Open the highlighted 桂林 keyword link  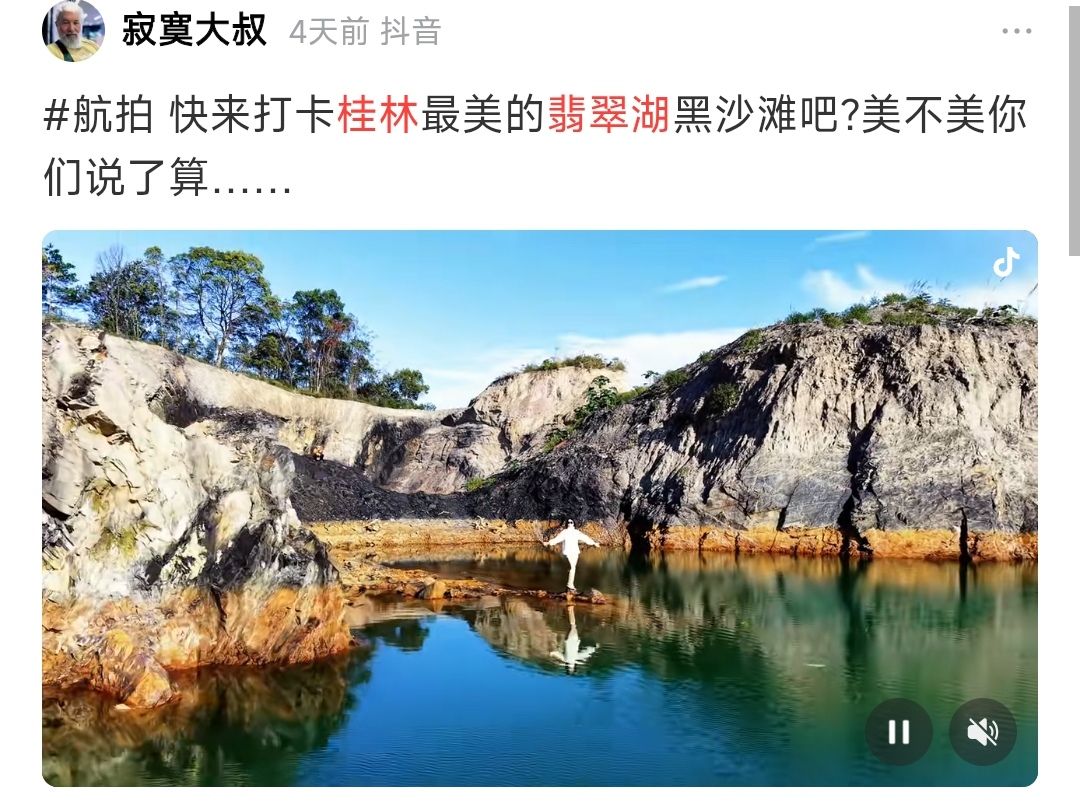coord(377,118)
